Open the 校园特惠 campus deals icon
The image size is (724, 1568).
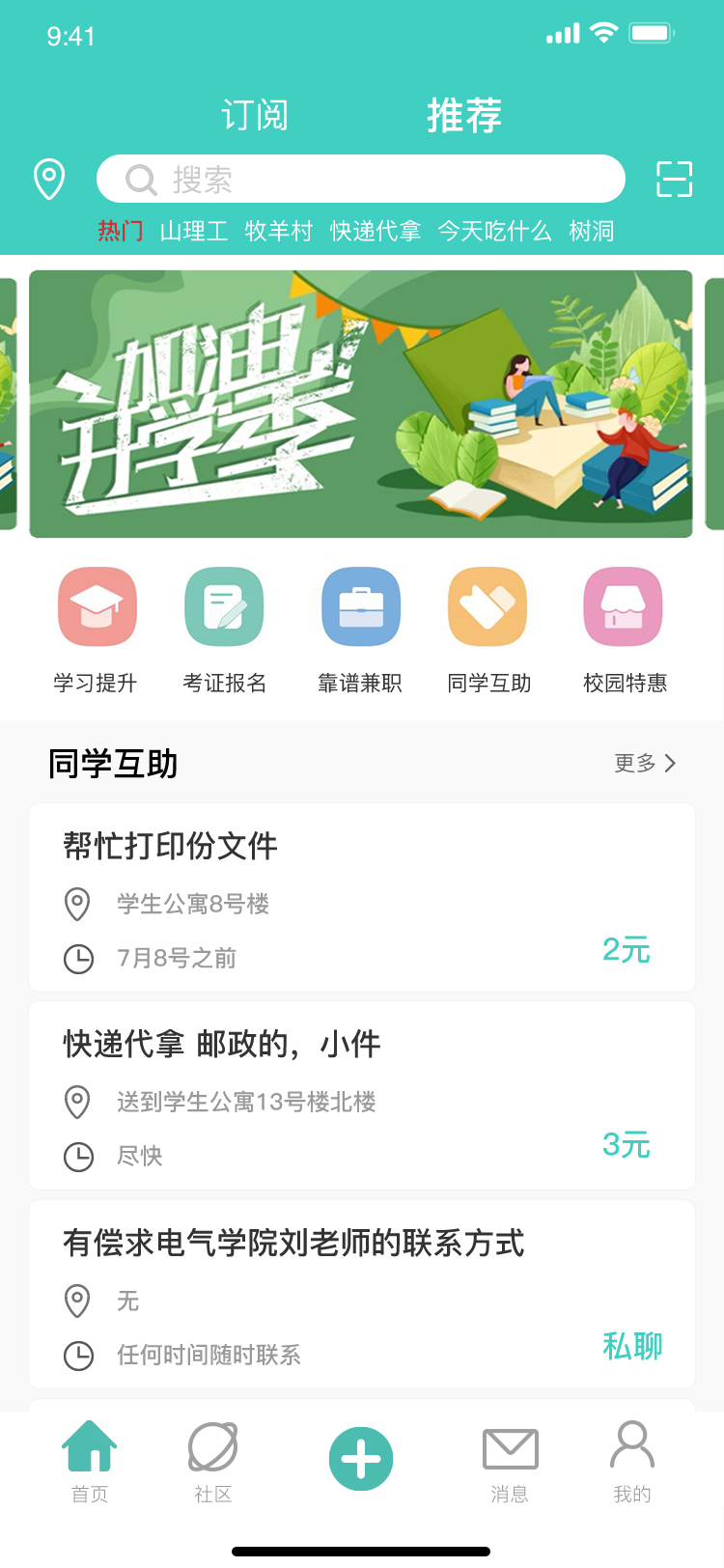pos(623,606)
